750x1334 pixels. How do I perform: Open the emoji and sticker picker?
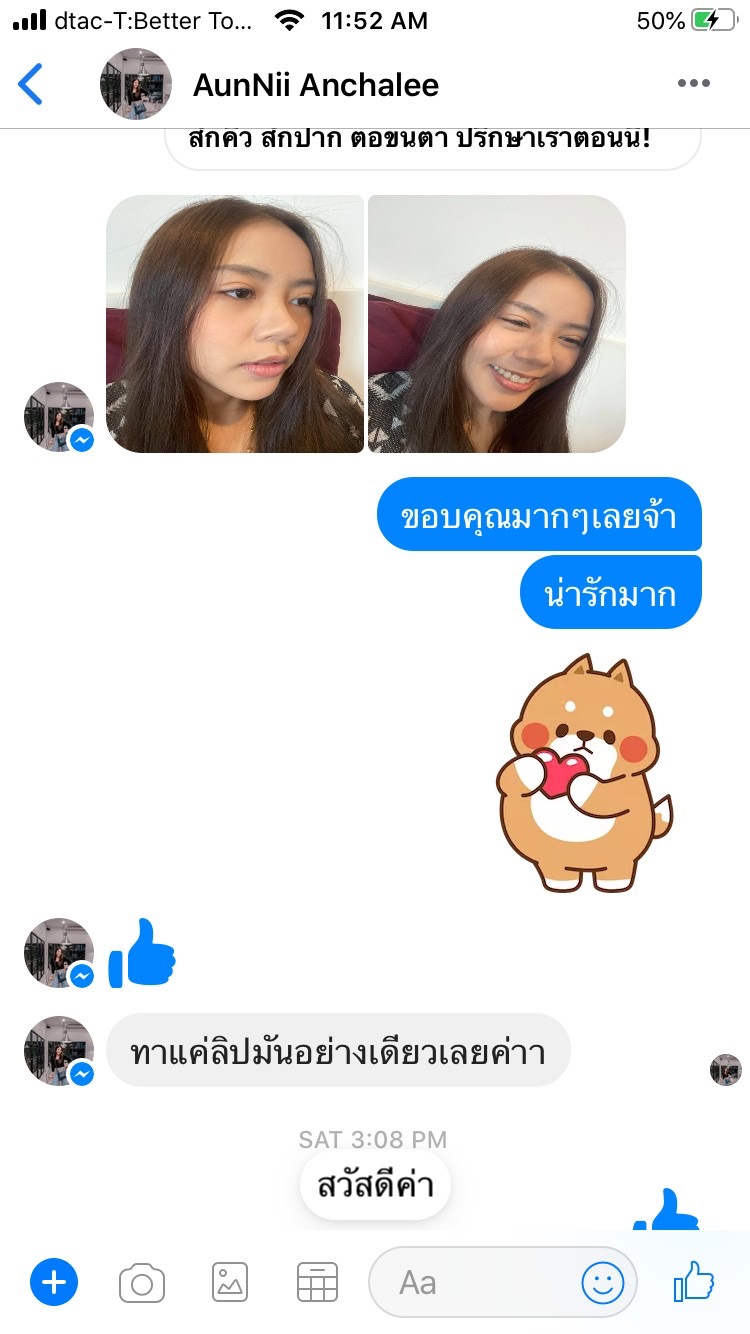tap(603, 1282)
